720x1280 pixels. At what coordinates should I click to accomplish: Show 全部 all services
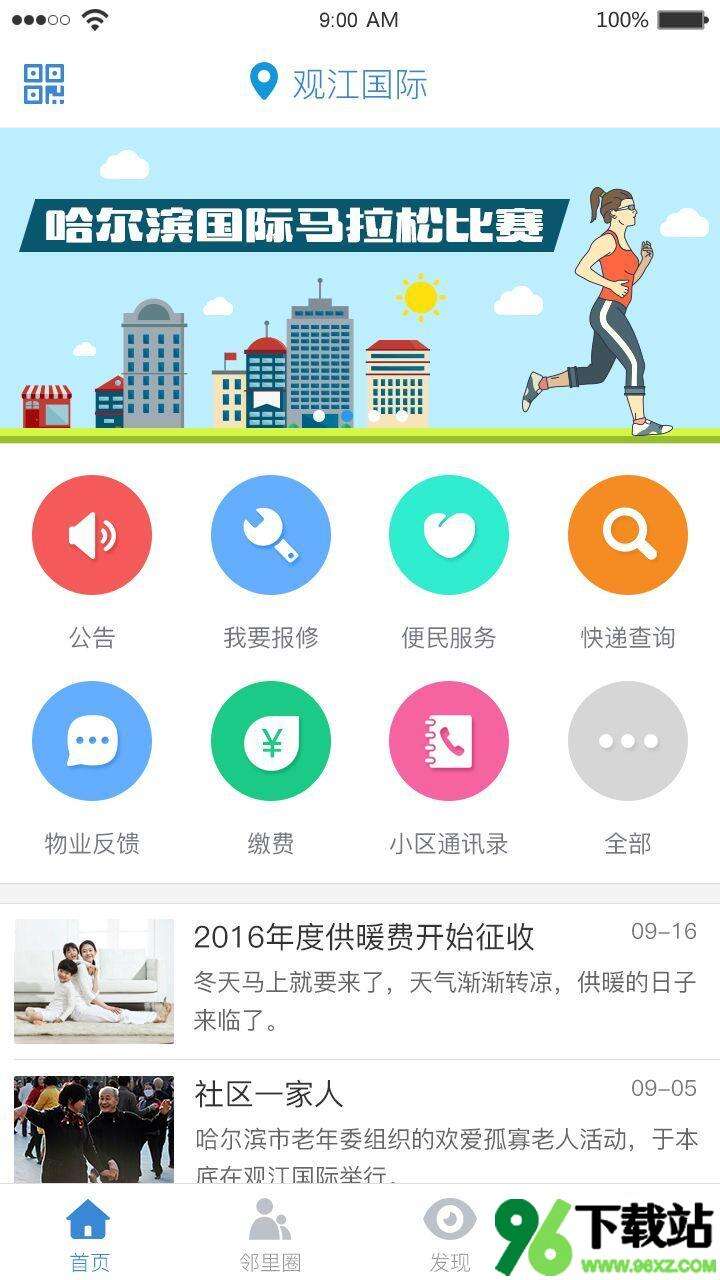(627, 742)
